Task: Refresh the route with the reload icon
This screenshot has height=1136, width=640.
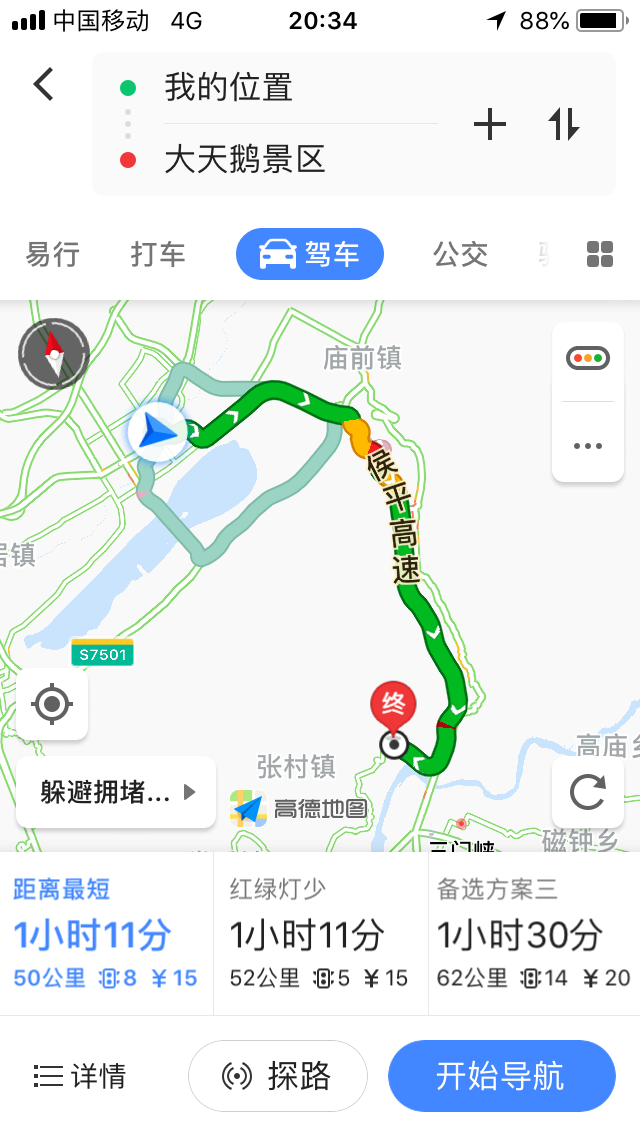Action: click(x=587, y=793)
